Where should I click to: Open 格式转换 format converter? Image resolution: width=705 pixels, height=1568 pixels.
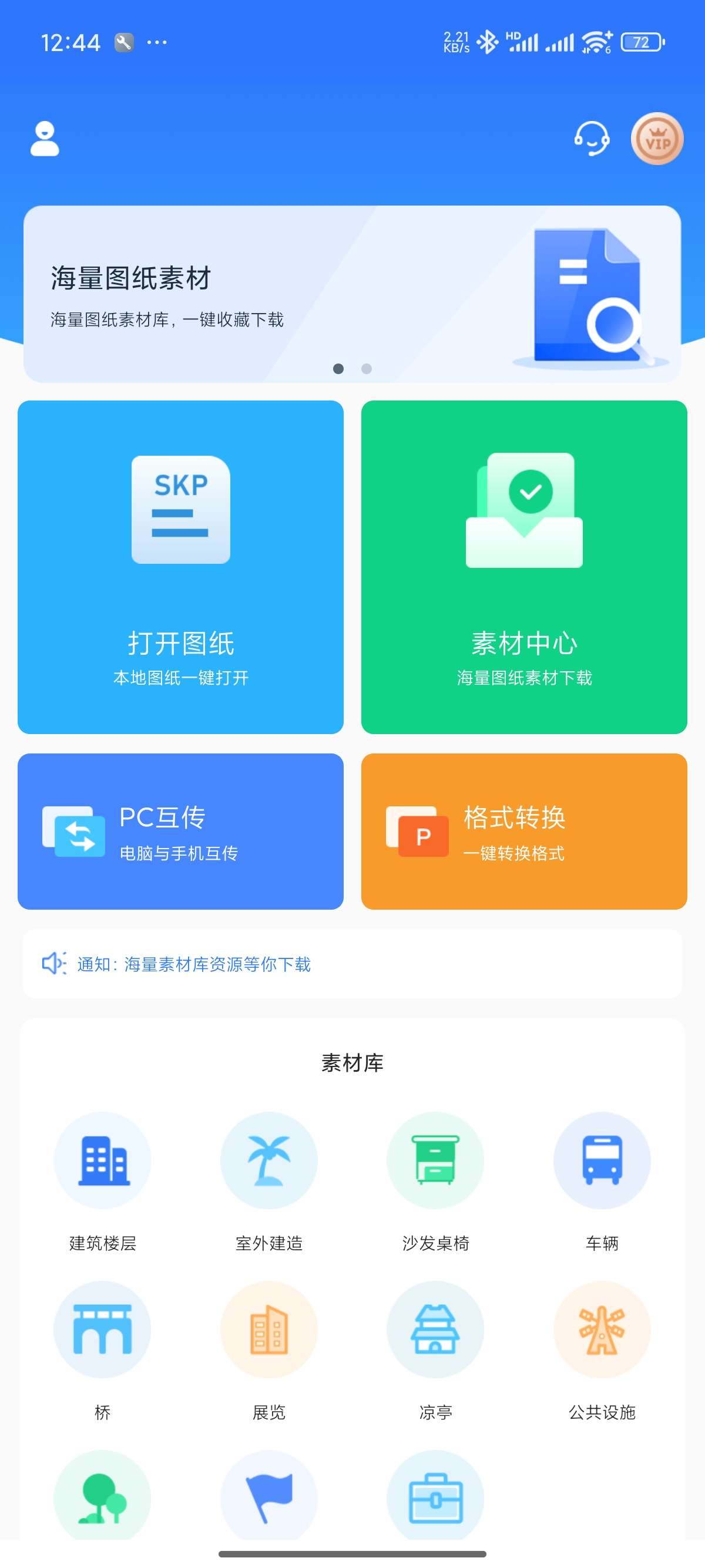pos(523,831)
